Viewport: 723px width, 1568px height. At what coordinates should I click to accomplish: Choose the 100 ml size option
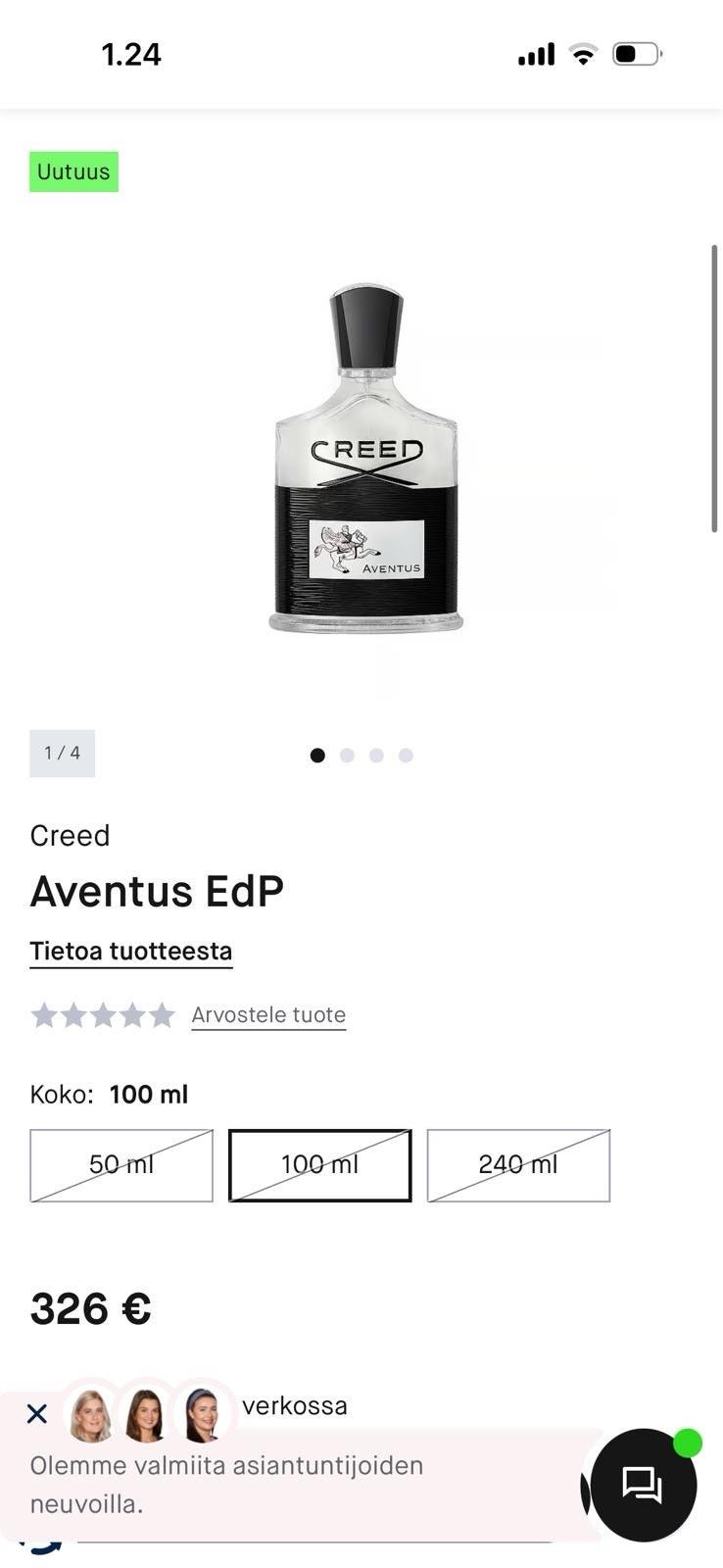tap(319, 1165)
